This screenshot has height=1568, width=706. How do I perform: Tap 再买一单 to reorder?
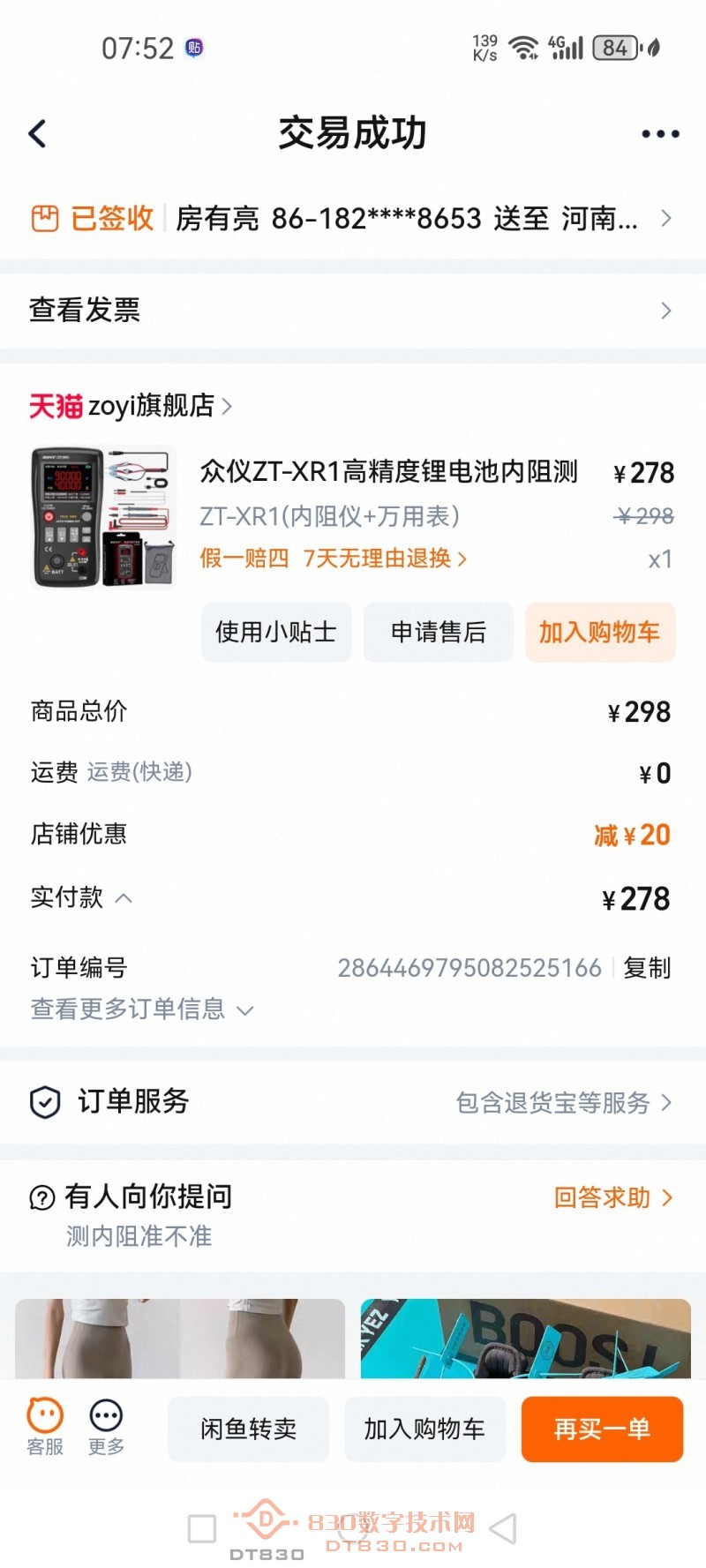(602, 1429)
